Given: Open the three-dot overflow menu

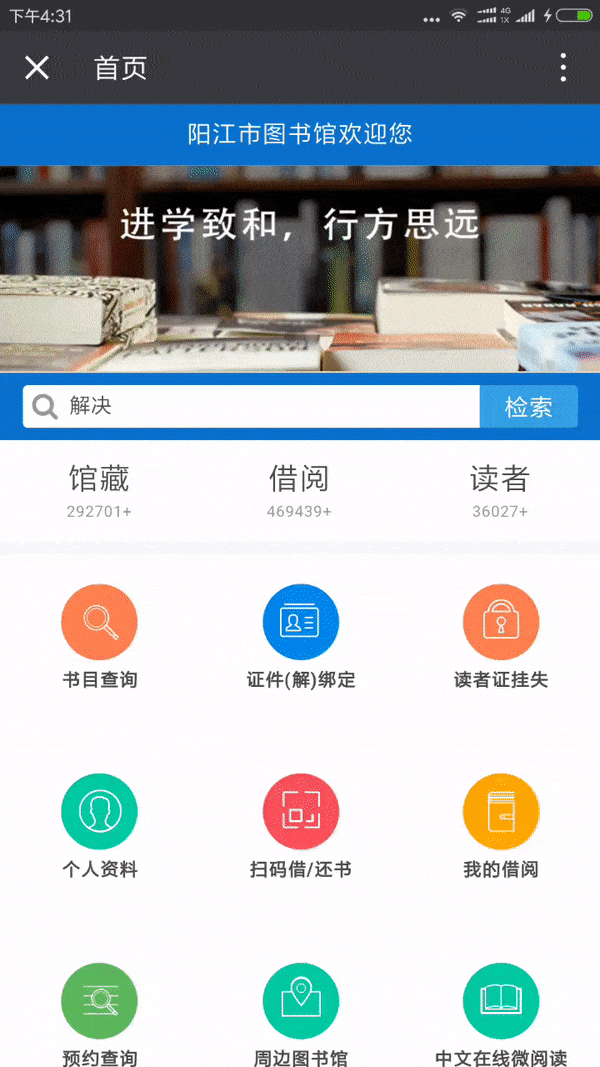Looking at the screenshot, I should pos(563,67).
